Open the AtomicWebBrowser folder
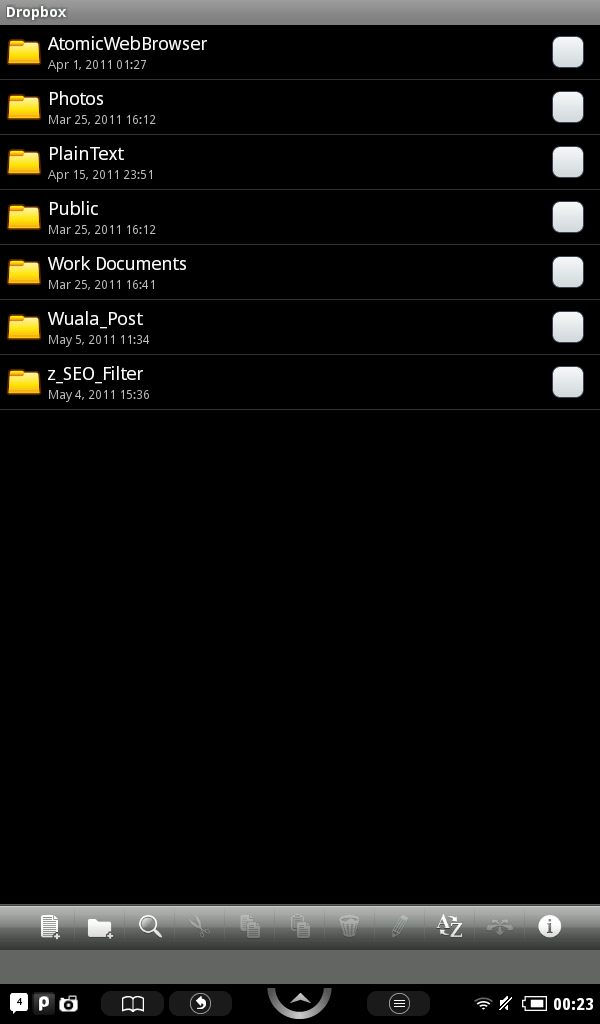Viewport: 600px width, 1024px height. pos(127,52)
